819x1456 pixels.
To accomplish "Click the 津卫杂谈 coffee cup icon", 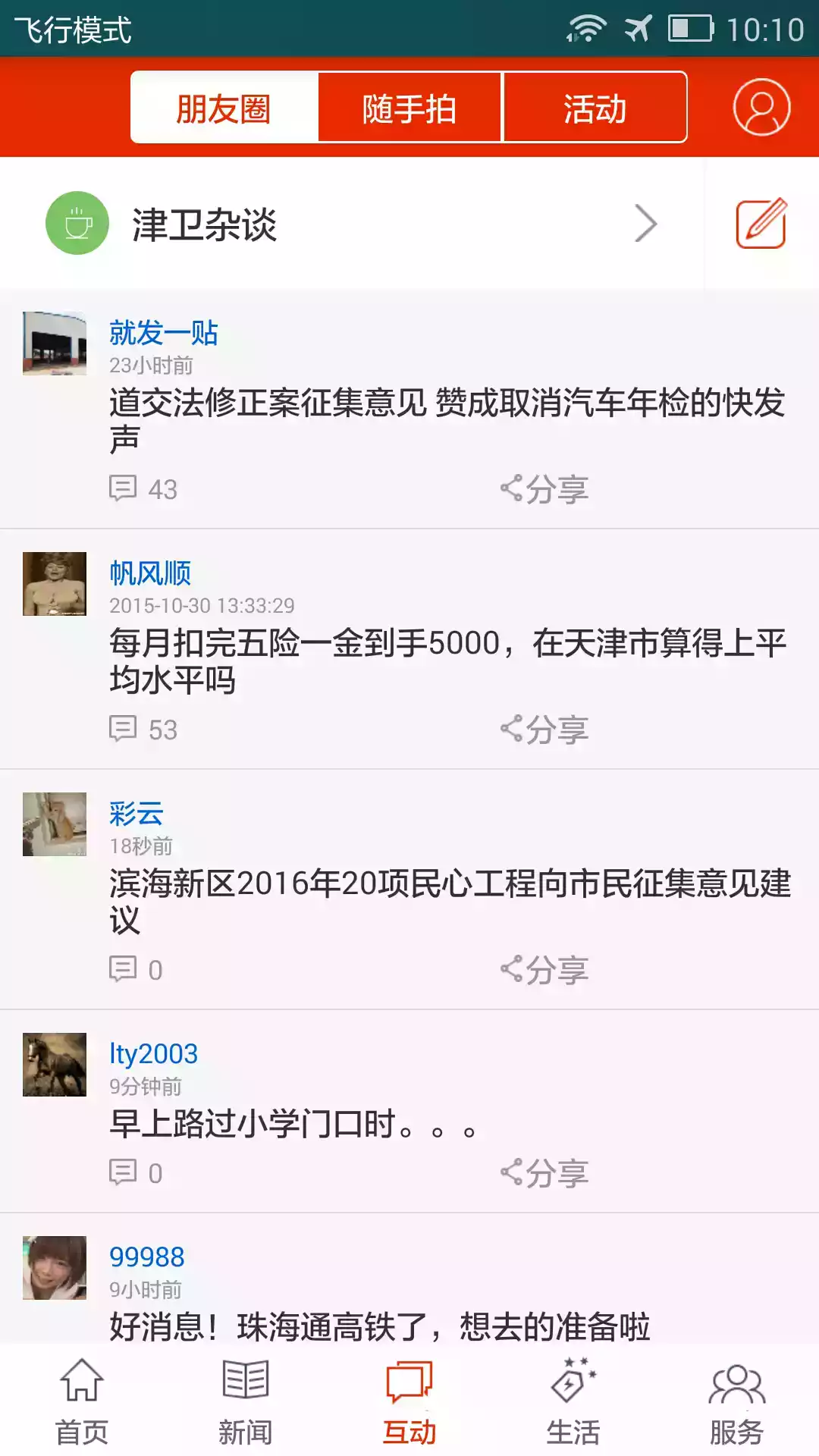I will click(x=76, y=223).
